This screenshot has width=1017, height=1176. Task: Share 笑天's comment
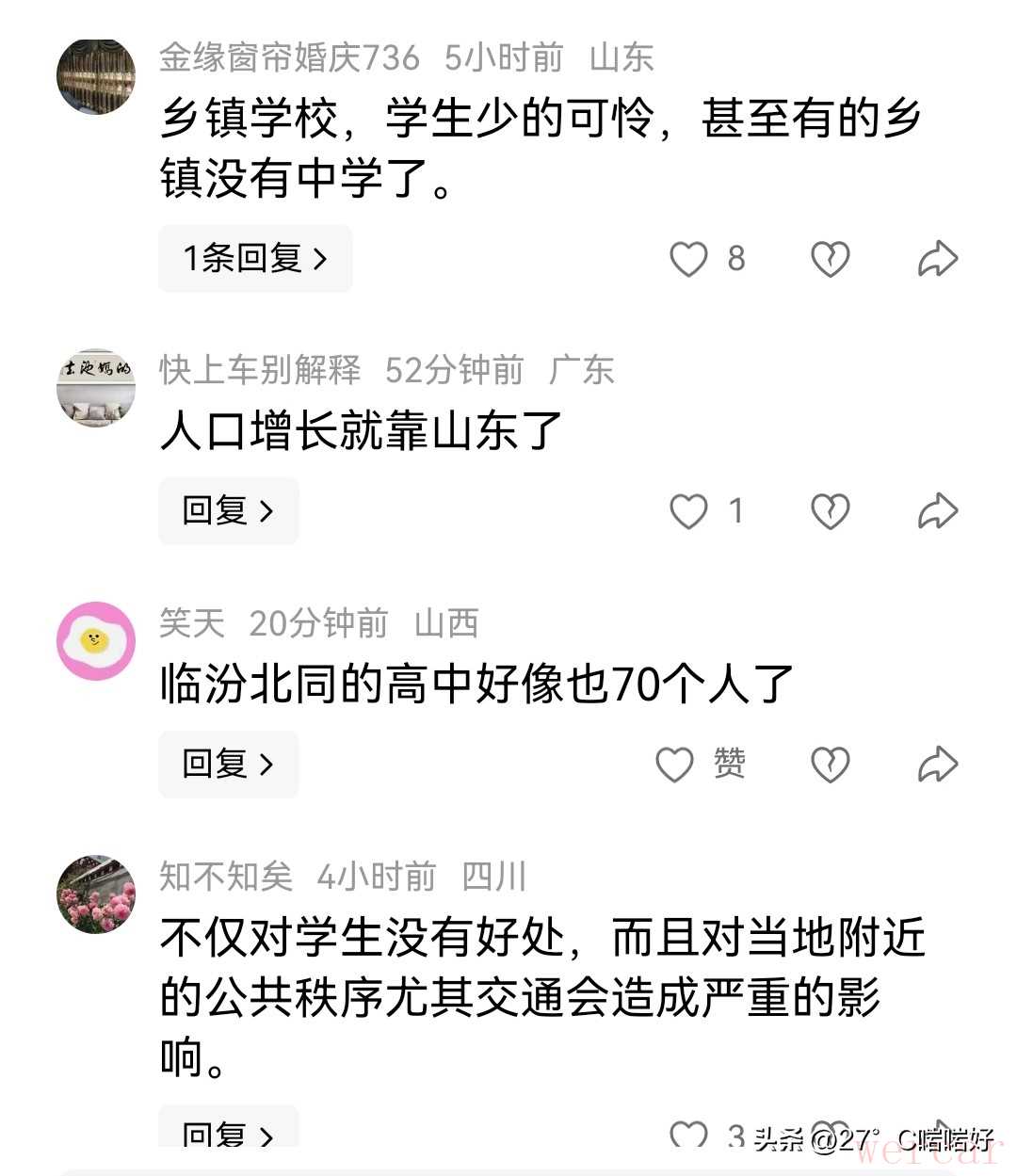click(x=937, y=765)
